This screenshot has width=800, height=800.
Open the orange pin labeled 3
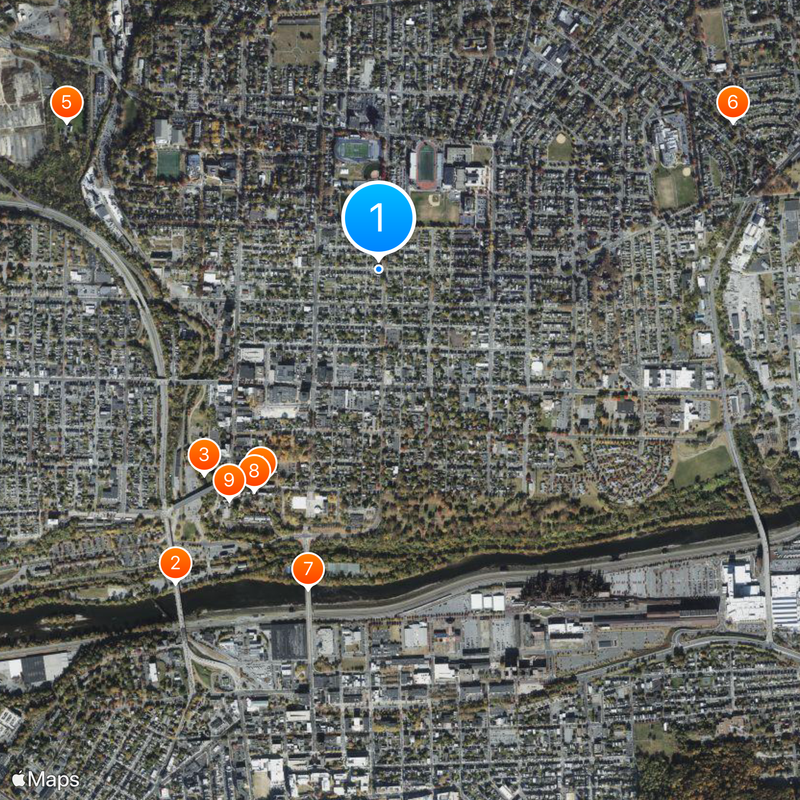pos(204,455)
